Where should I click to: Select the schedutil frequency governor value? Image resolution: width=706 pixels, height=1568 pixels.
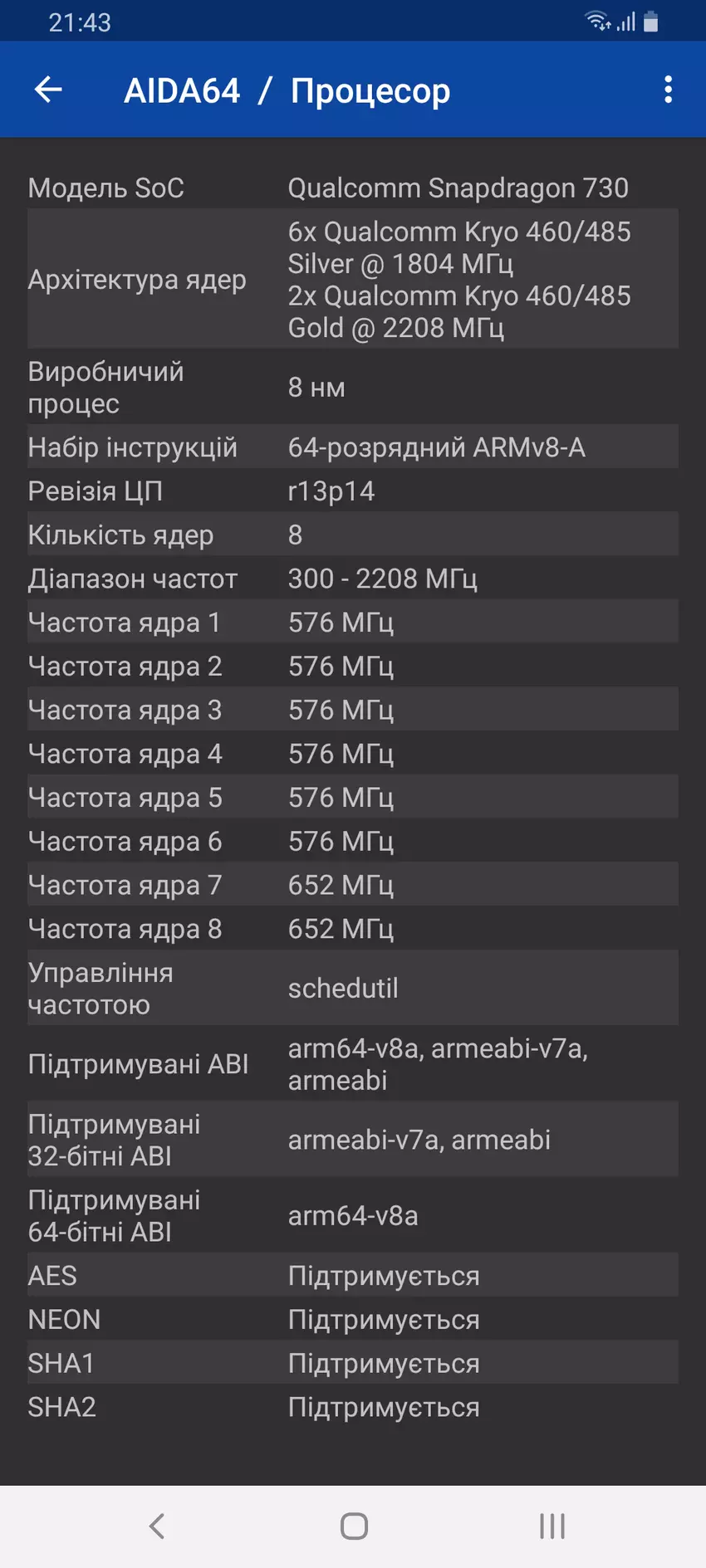click(x=343, y=988)
